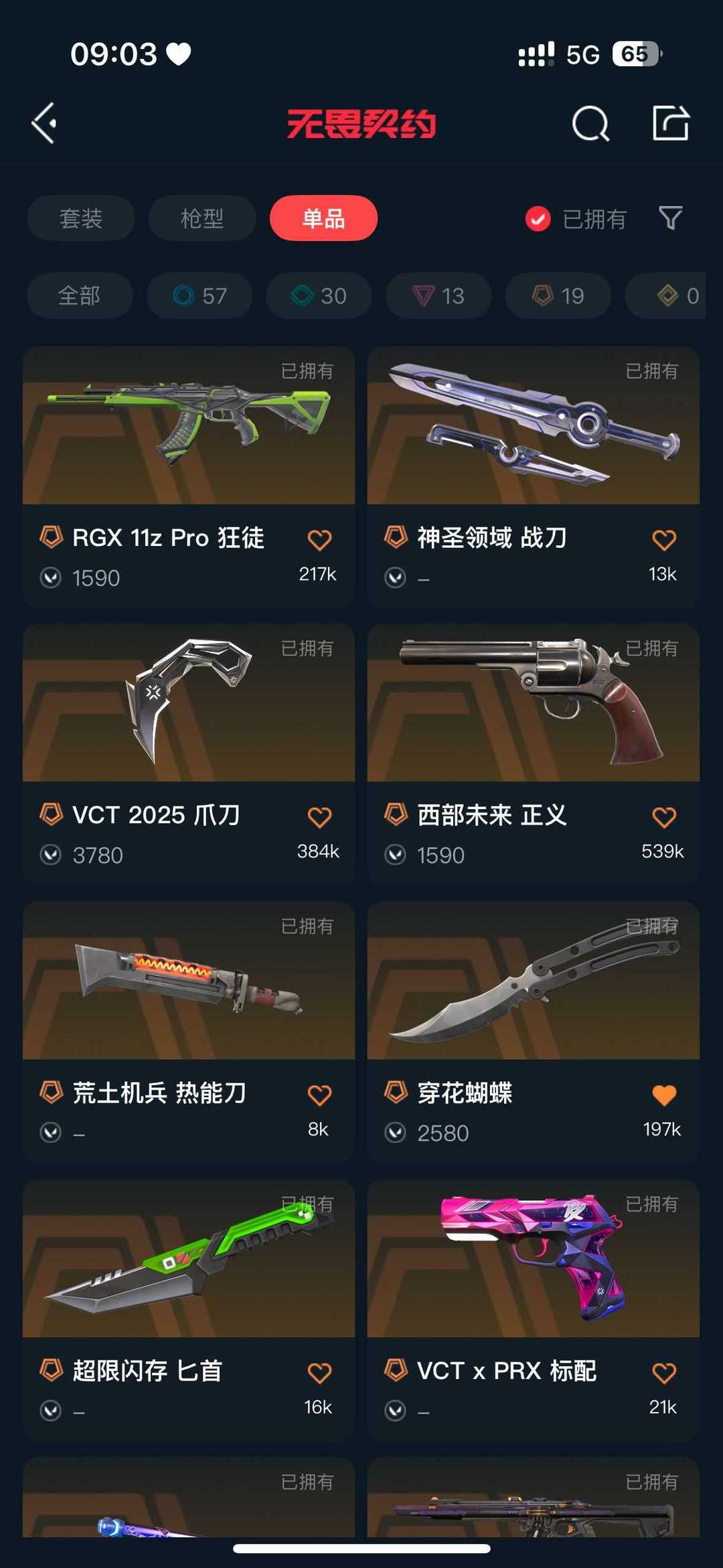This screenshot has width=723, height=1568.
Task: Filter by the chip showing 30
Action: click(319, 295)
